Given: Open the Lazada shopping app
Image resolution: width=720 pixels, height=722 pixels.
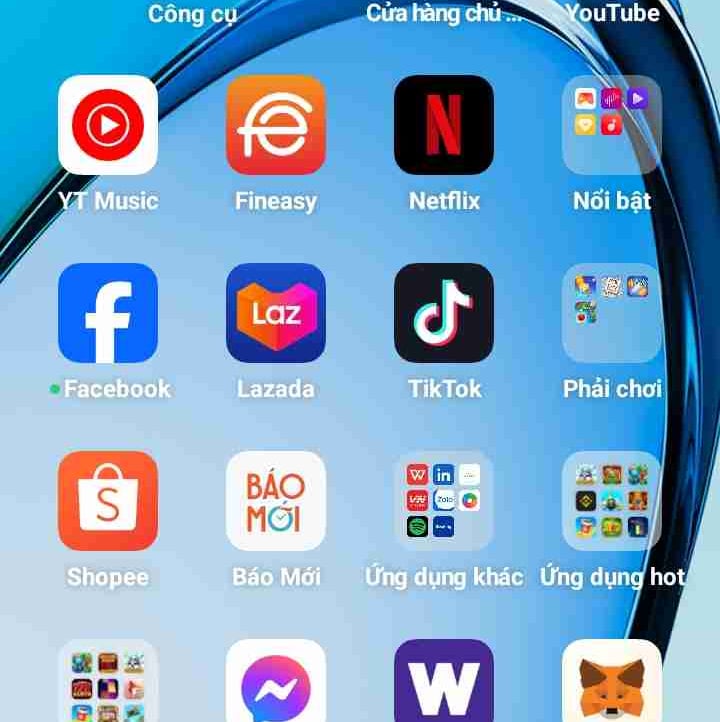Looking at the screenshot, I should 276,313.
